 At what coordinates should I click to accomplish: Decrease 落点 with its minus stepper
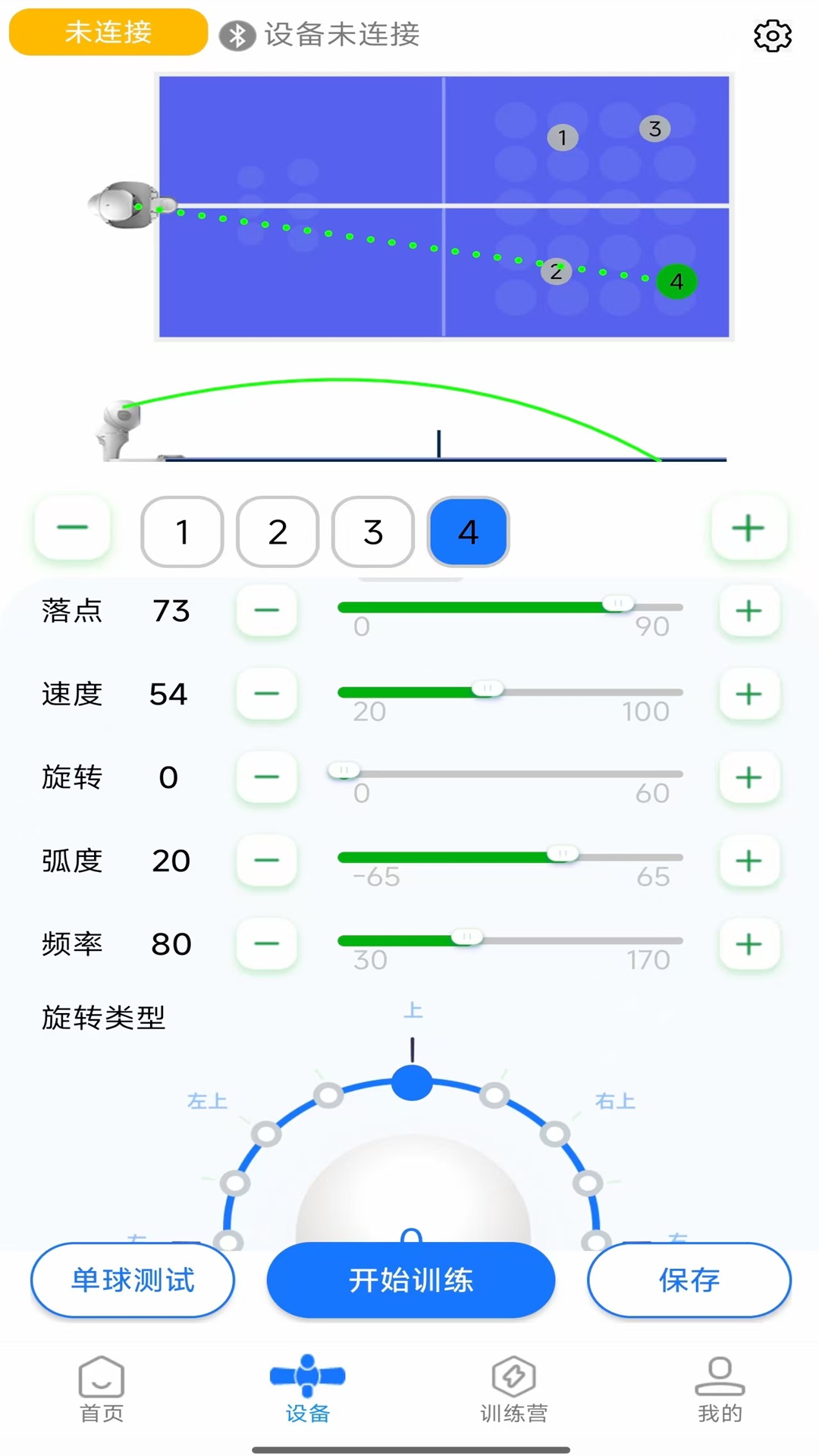(x=266, y=612)
